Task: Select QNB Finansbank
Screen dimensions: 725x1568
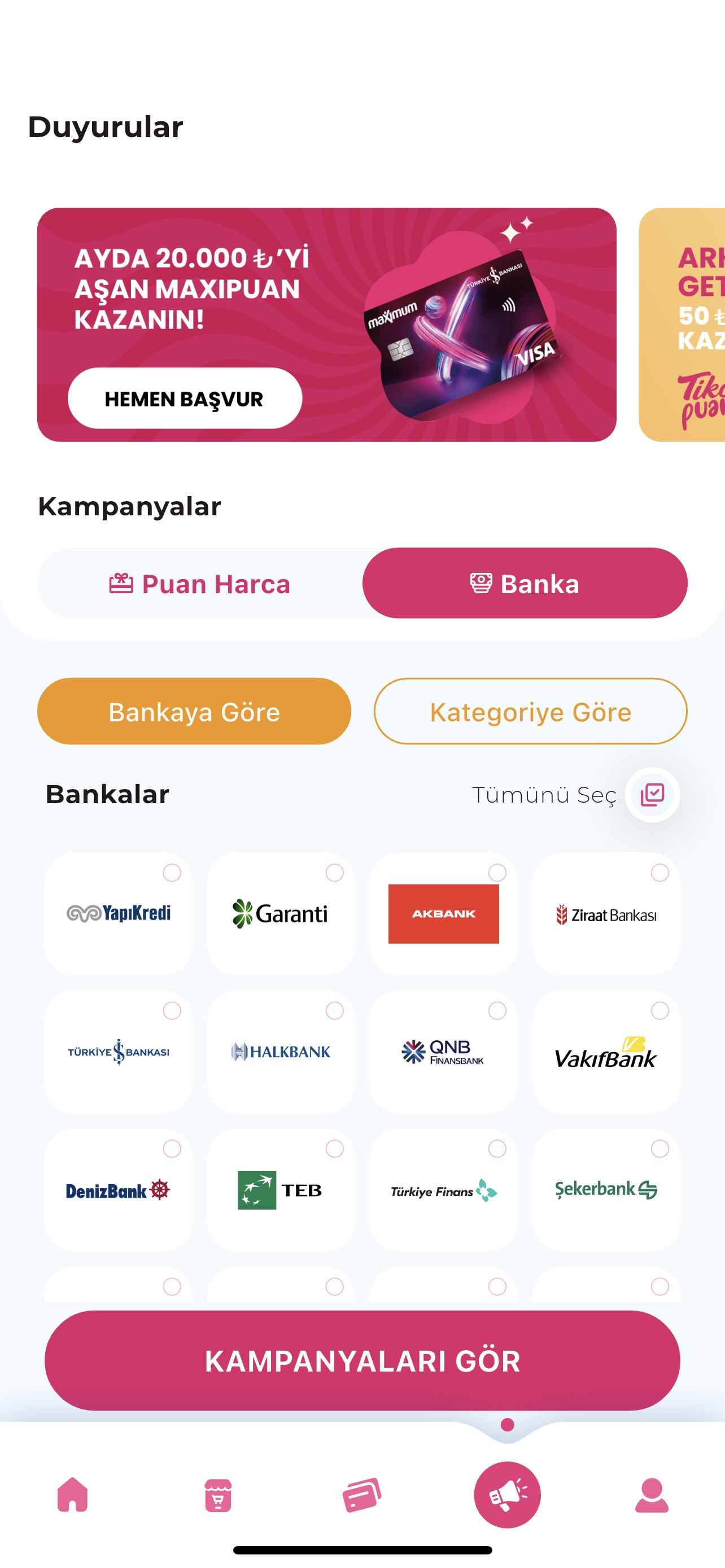Action: 443,1051
